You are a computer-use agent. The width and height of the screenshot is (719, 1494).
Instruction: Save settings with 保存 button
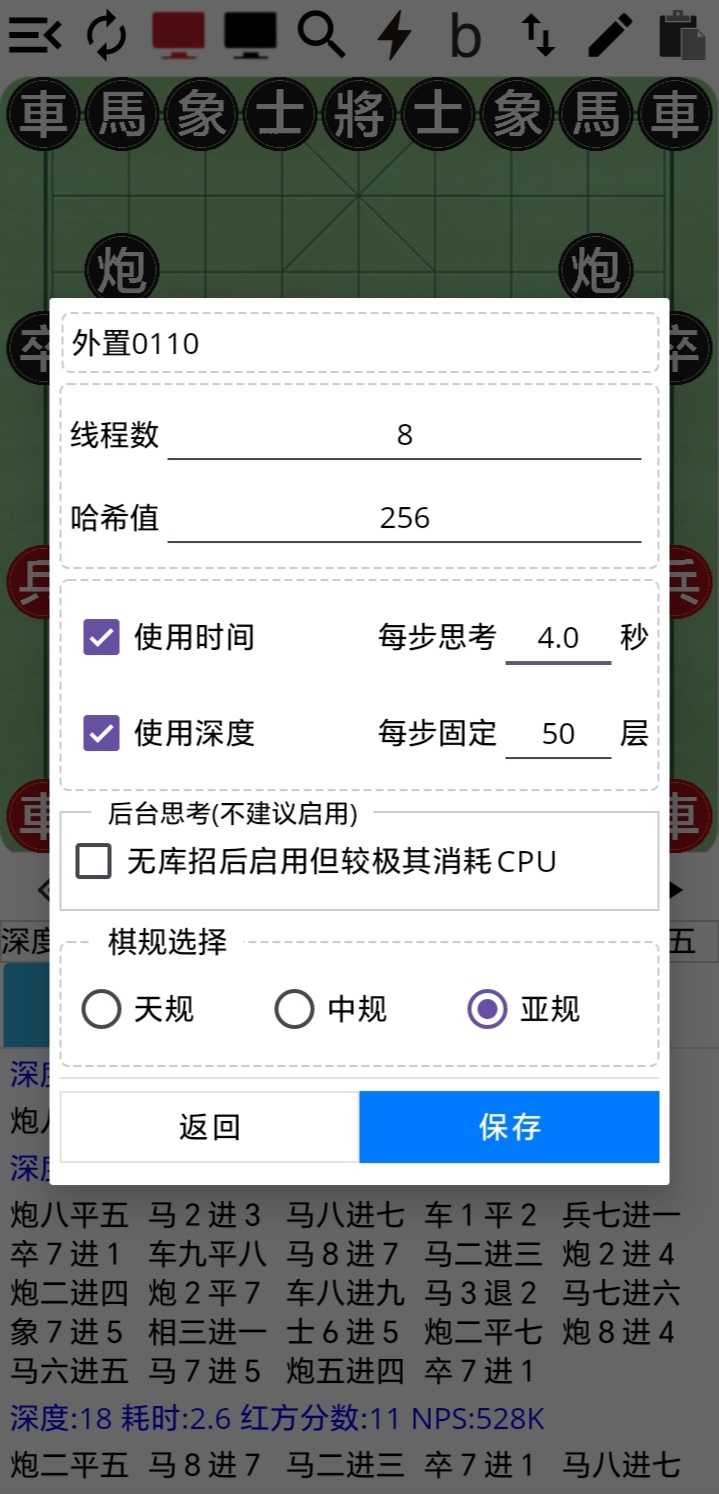(509, 1127)
